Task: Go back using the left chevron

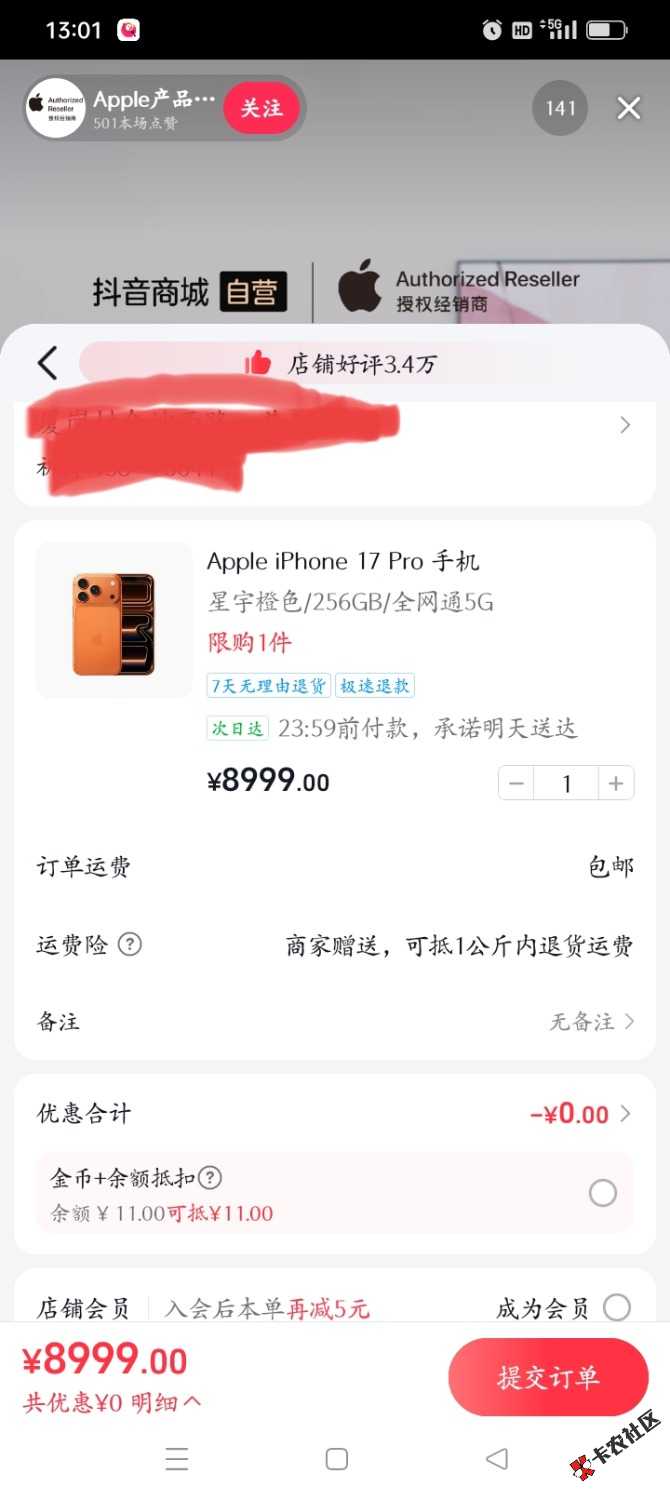Action: pyautogui.click(x=47, y=363)
